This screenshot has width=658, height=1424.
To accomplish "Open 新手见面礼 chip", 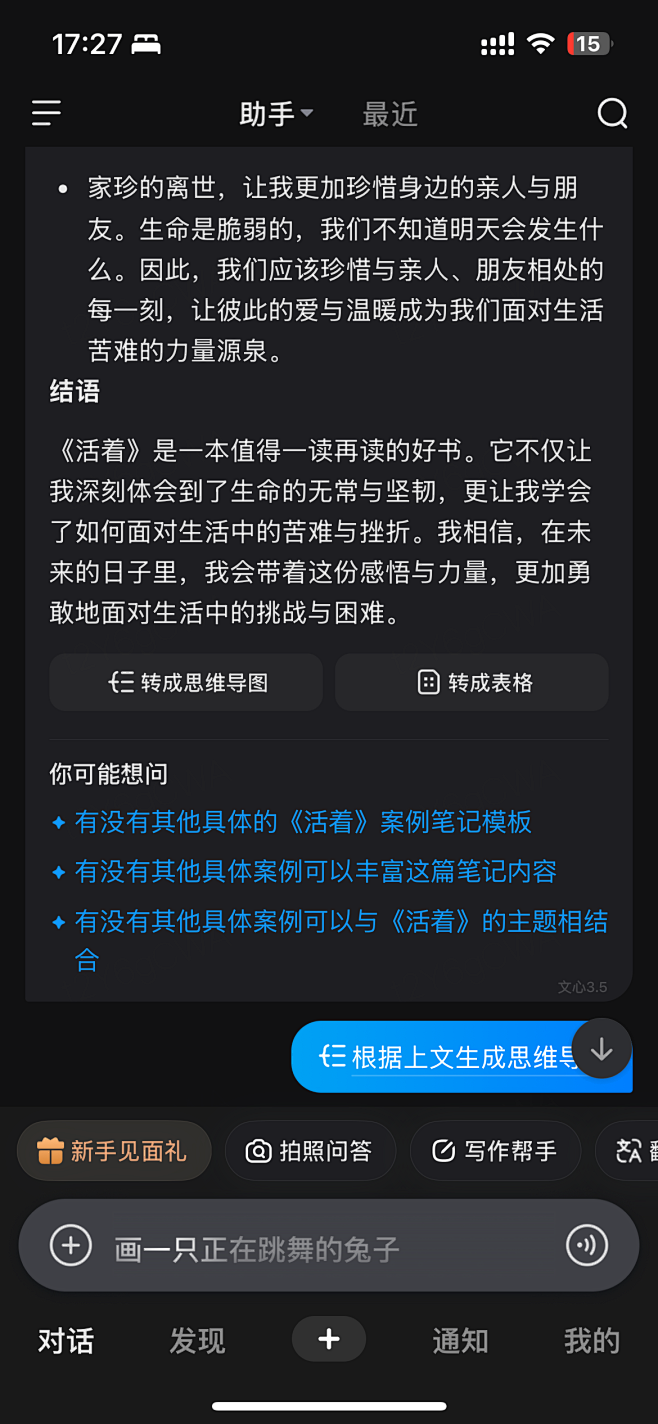I will pos(114,1151).
